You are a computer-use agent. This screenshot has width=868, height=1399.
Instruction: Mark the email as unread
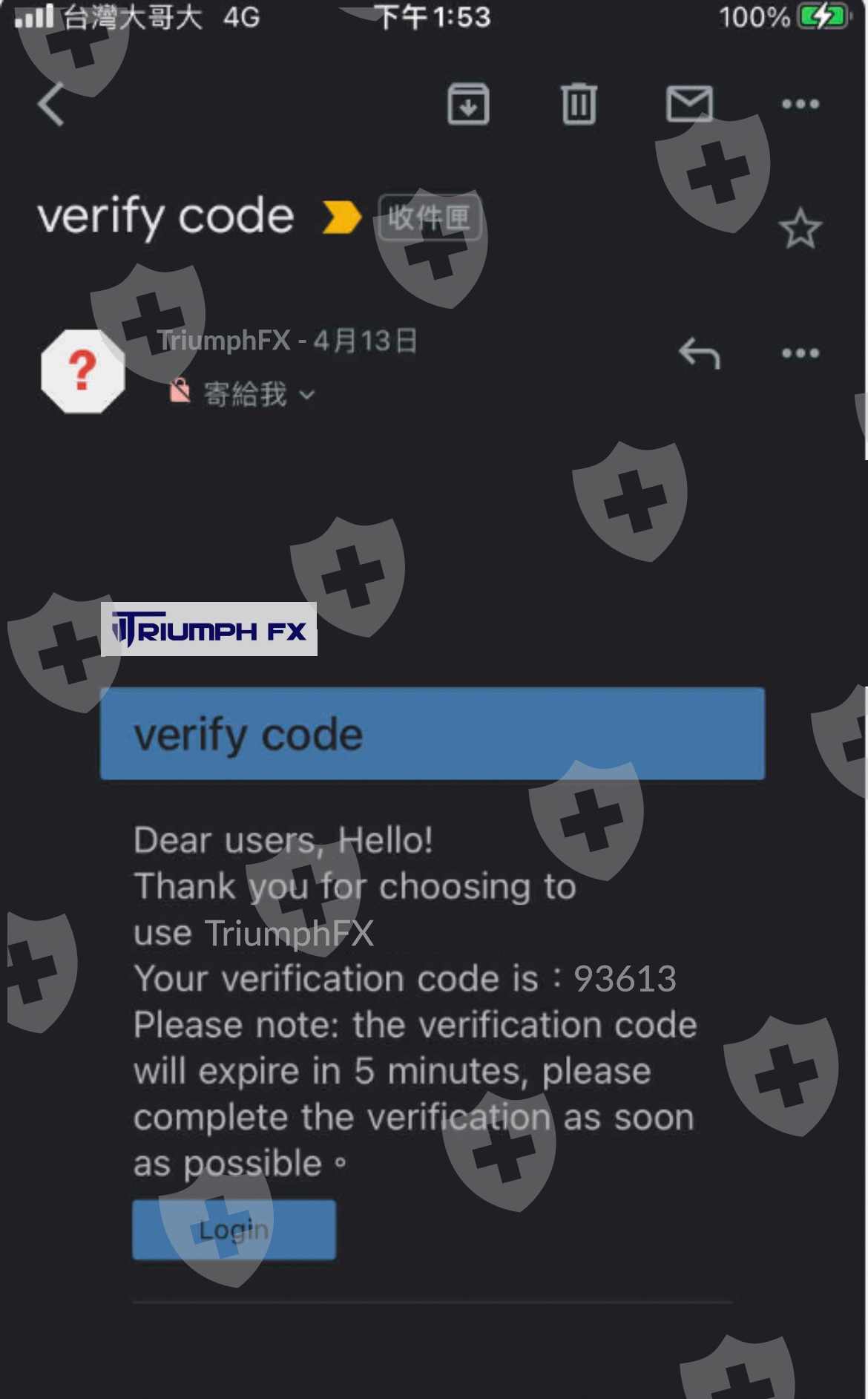click(689, 104)
